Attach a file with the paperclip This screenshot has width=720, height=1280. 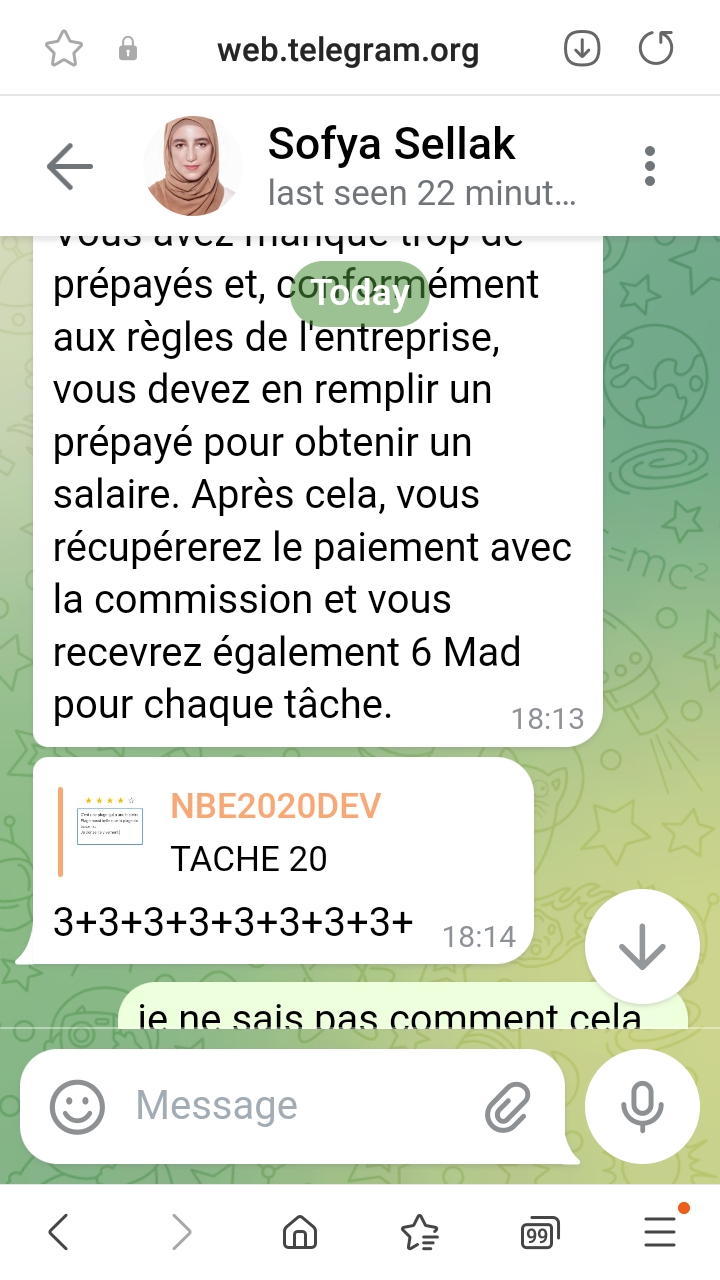(508, 1106)
